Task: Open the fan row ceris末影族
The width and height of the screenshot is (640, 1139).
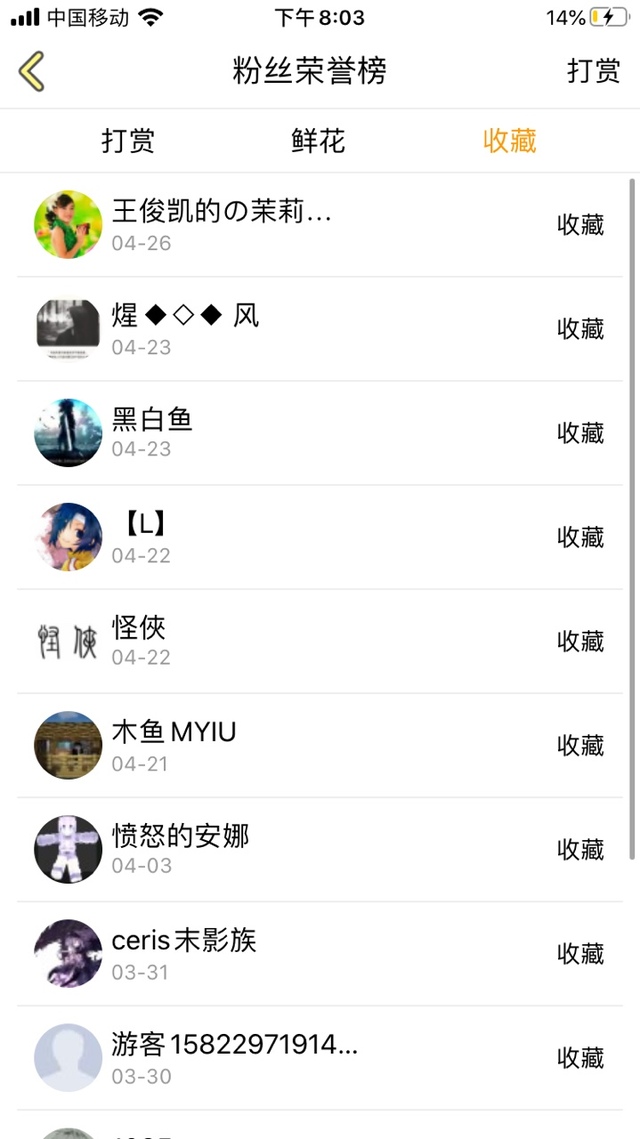Action: (x=320, y=953)
